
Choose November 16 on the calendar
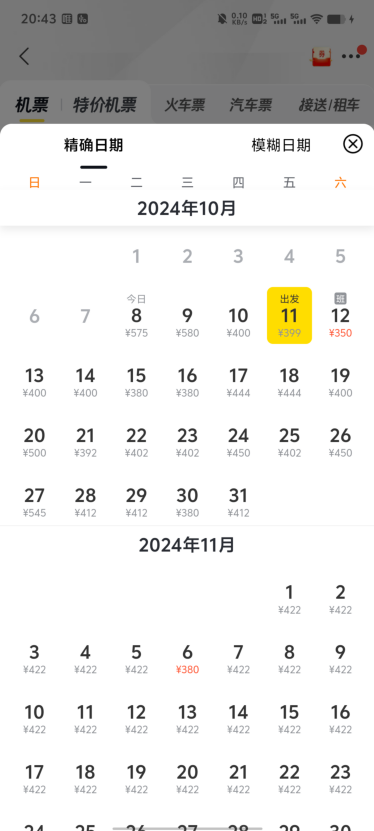pyautogui.click(x=340, y=719)
